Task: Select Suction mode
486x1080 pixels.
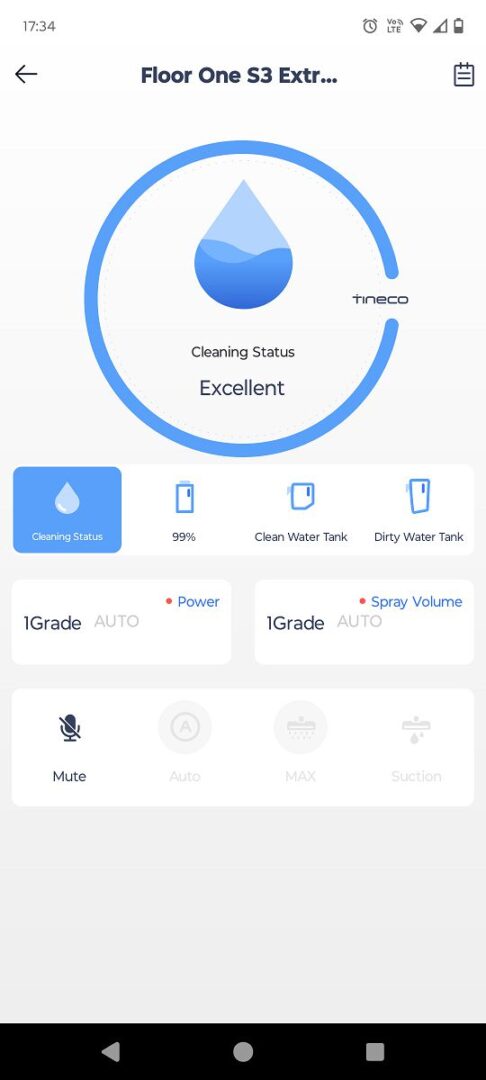Action: tap(416, 747)
